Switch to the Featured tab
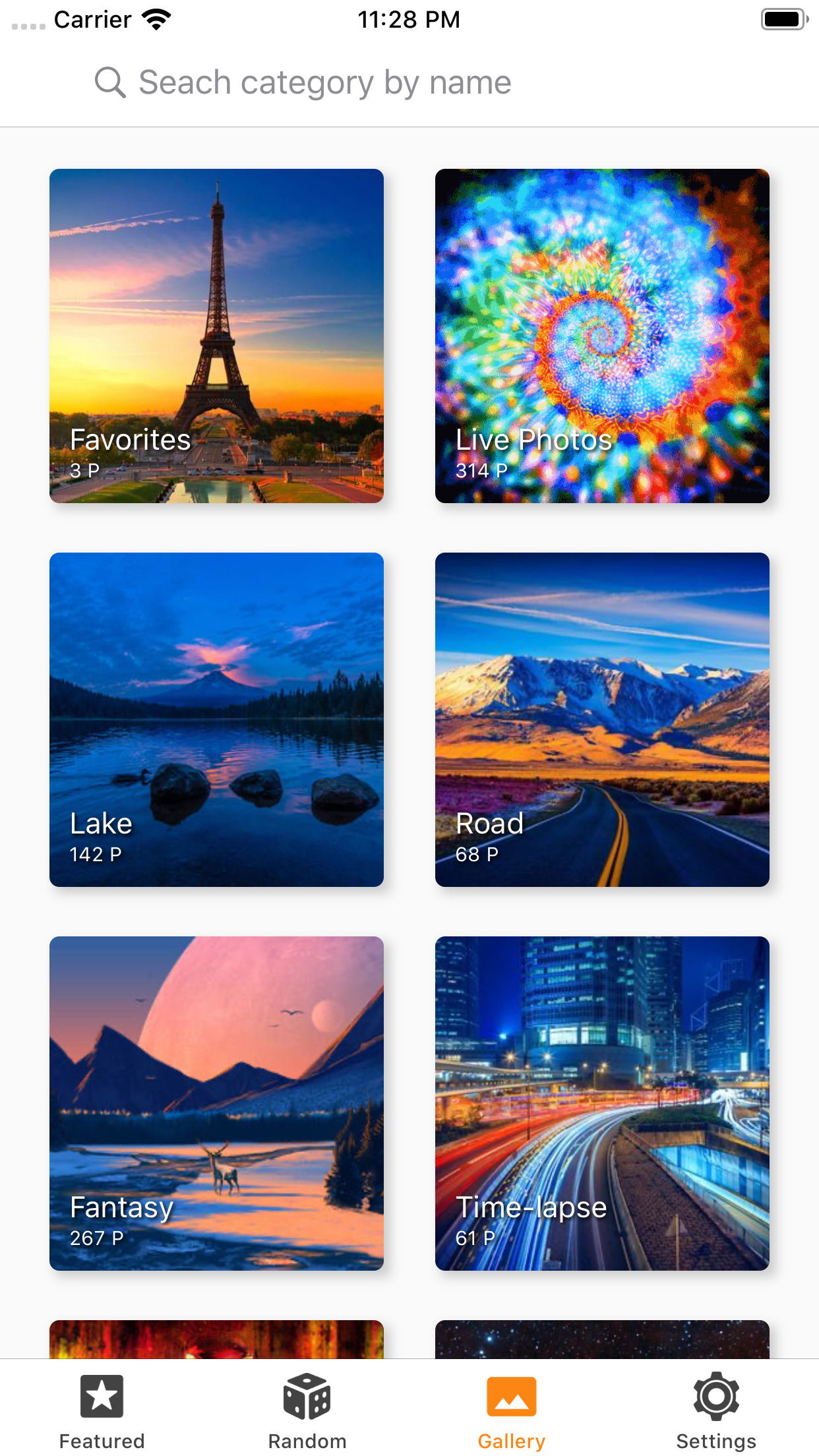 (102, 1411)
